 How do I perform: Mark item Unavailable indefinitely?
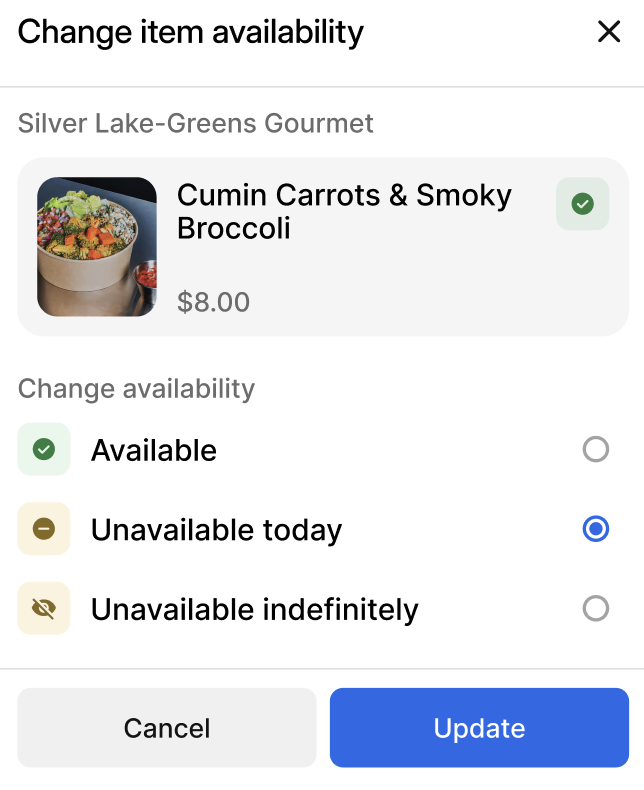(x=595, y=608)
